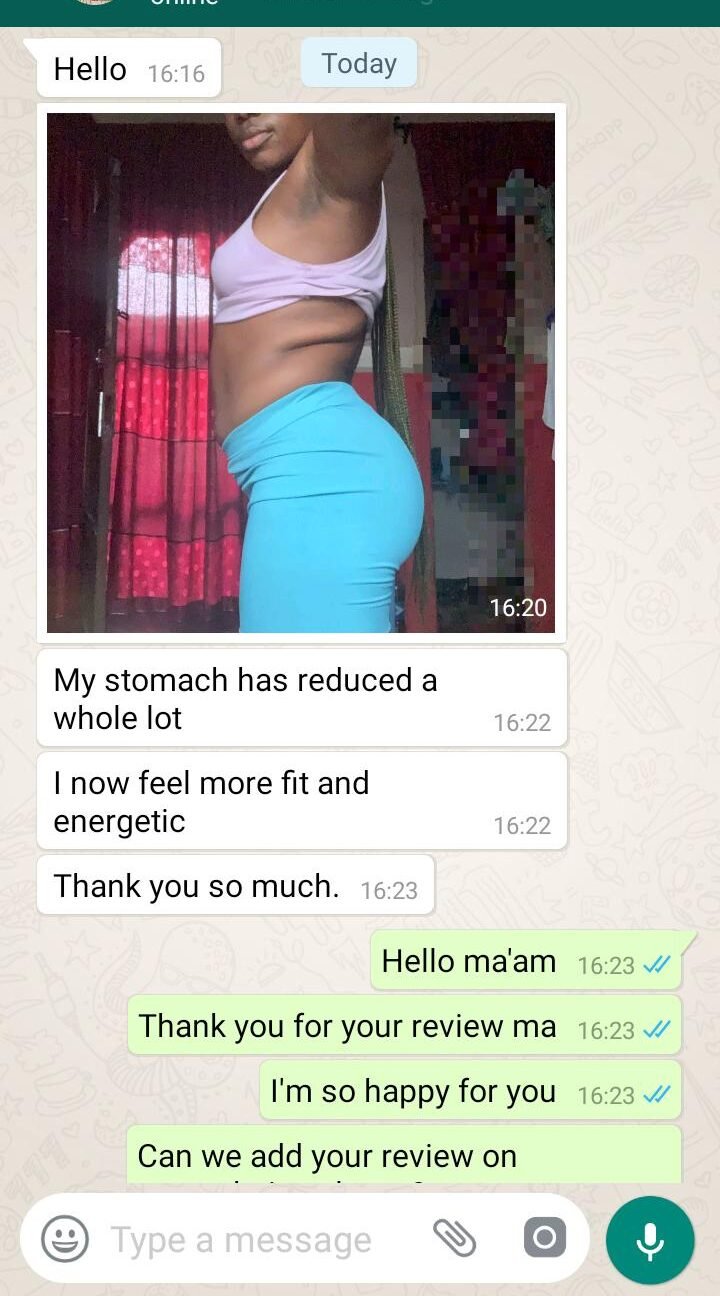720x1296 pixels.
Task: Attach a file with the paperclip
Action: tap(454, 1239)
